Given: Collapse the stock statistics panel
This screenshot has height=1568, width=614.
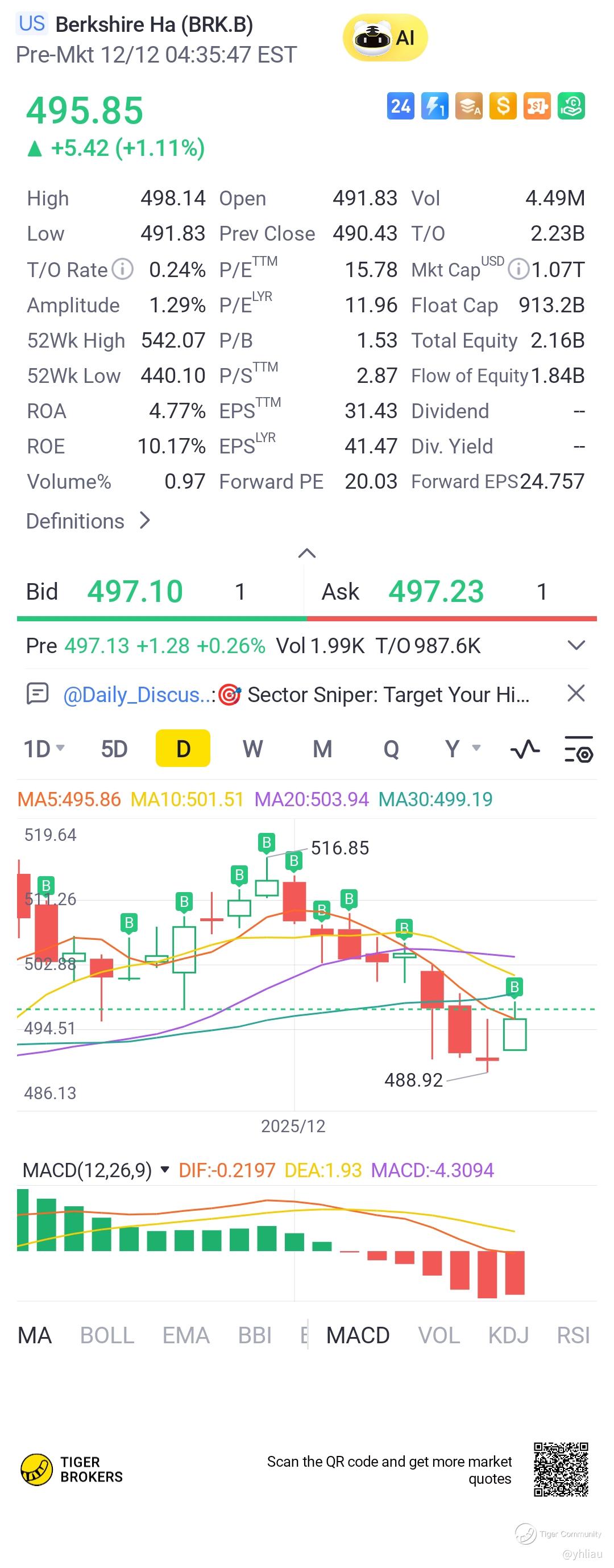Looking at the screenshot, I should coord(306,552).
